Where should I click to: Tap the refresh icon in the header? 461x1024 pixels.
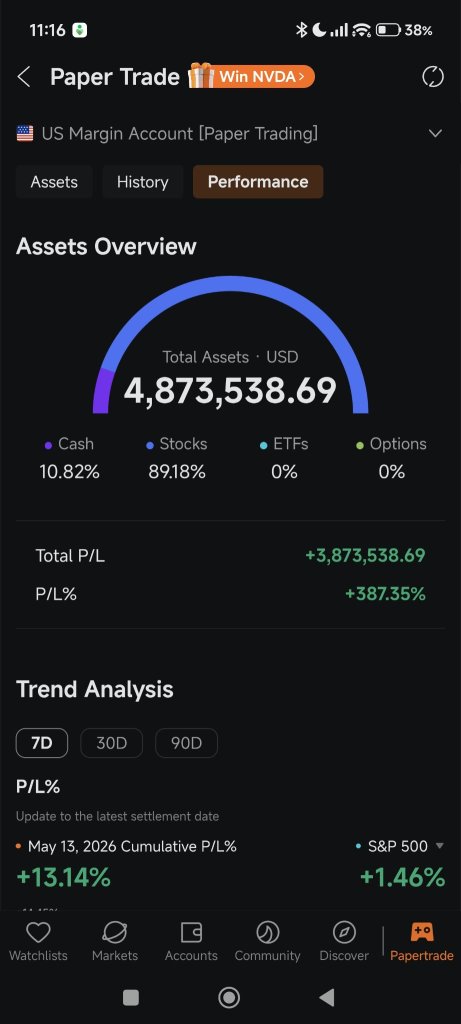click(x=432, y=77)
